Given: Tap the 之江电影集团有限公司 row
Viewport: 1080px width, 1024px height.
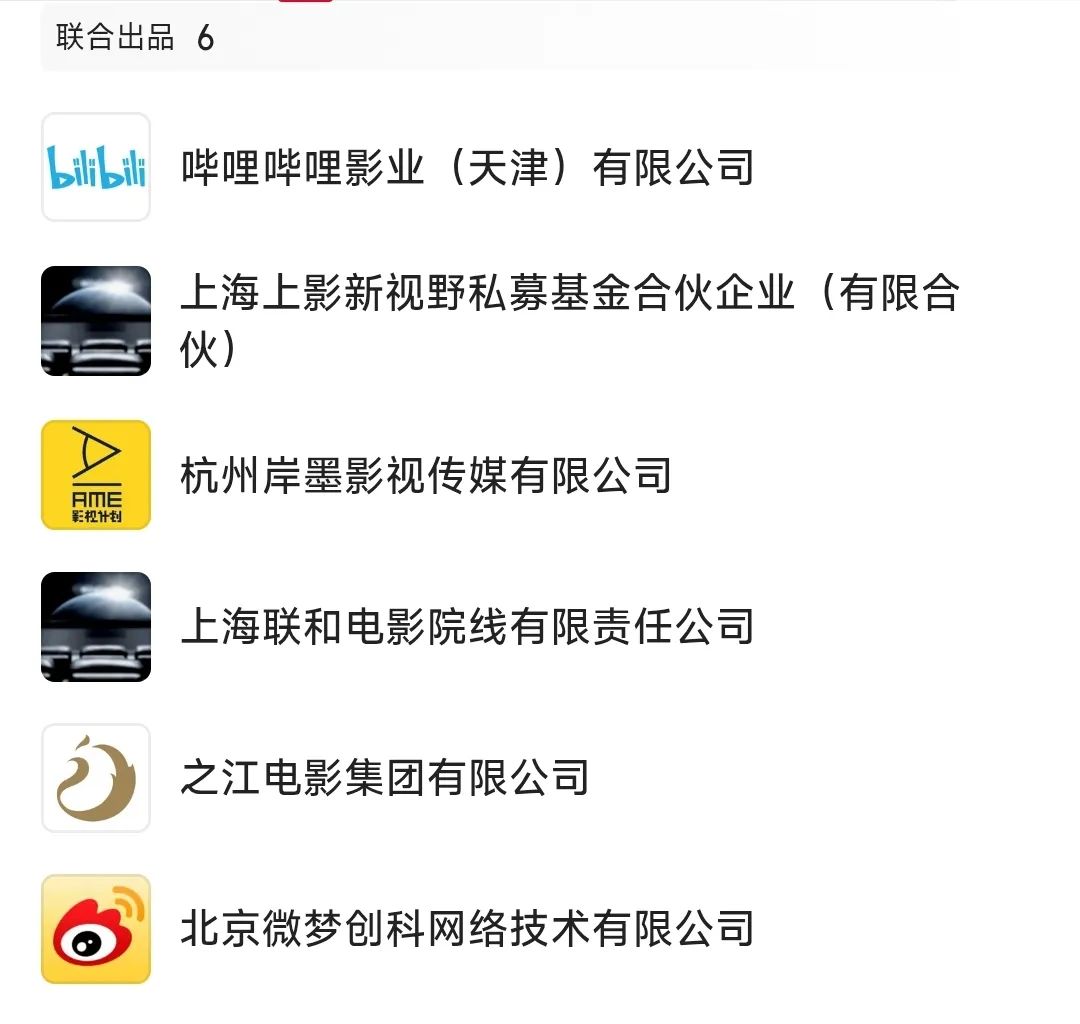Looking at the screenshot, I should (384, 778).
